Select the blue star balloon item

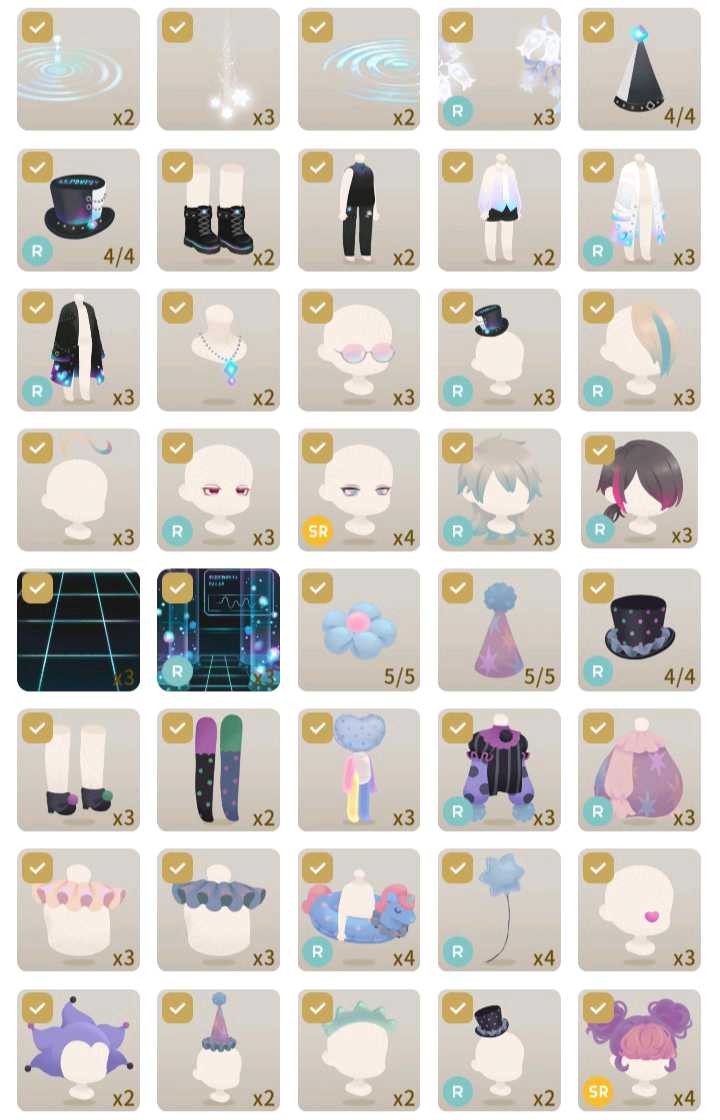pyautogui.click(x=498, y=910)
